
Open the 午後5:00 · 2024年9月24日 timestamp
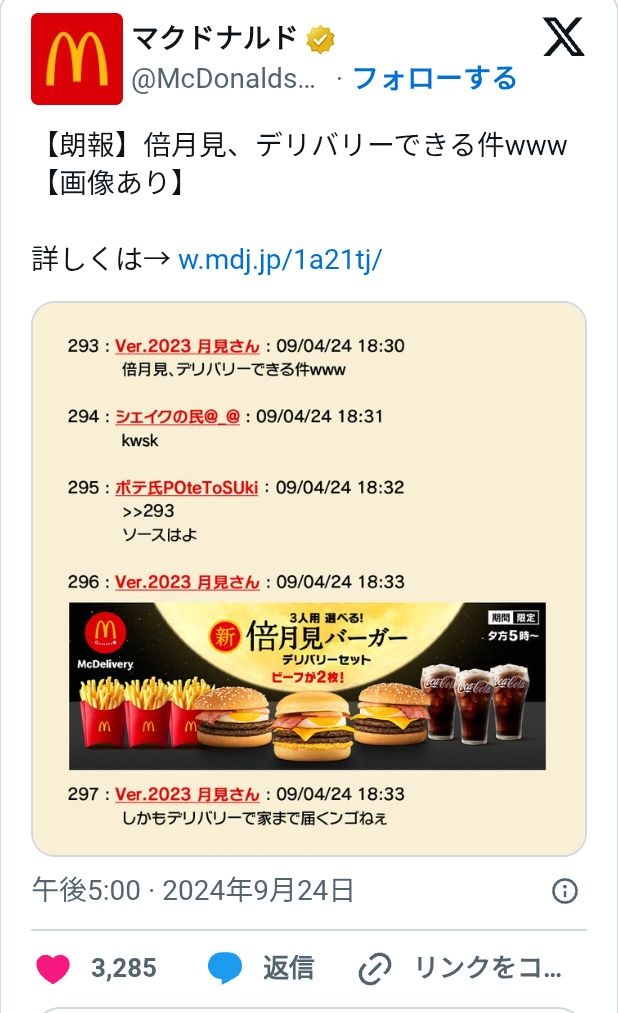pos(193,890)
